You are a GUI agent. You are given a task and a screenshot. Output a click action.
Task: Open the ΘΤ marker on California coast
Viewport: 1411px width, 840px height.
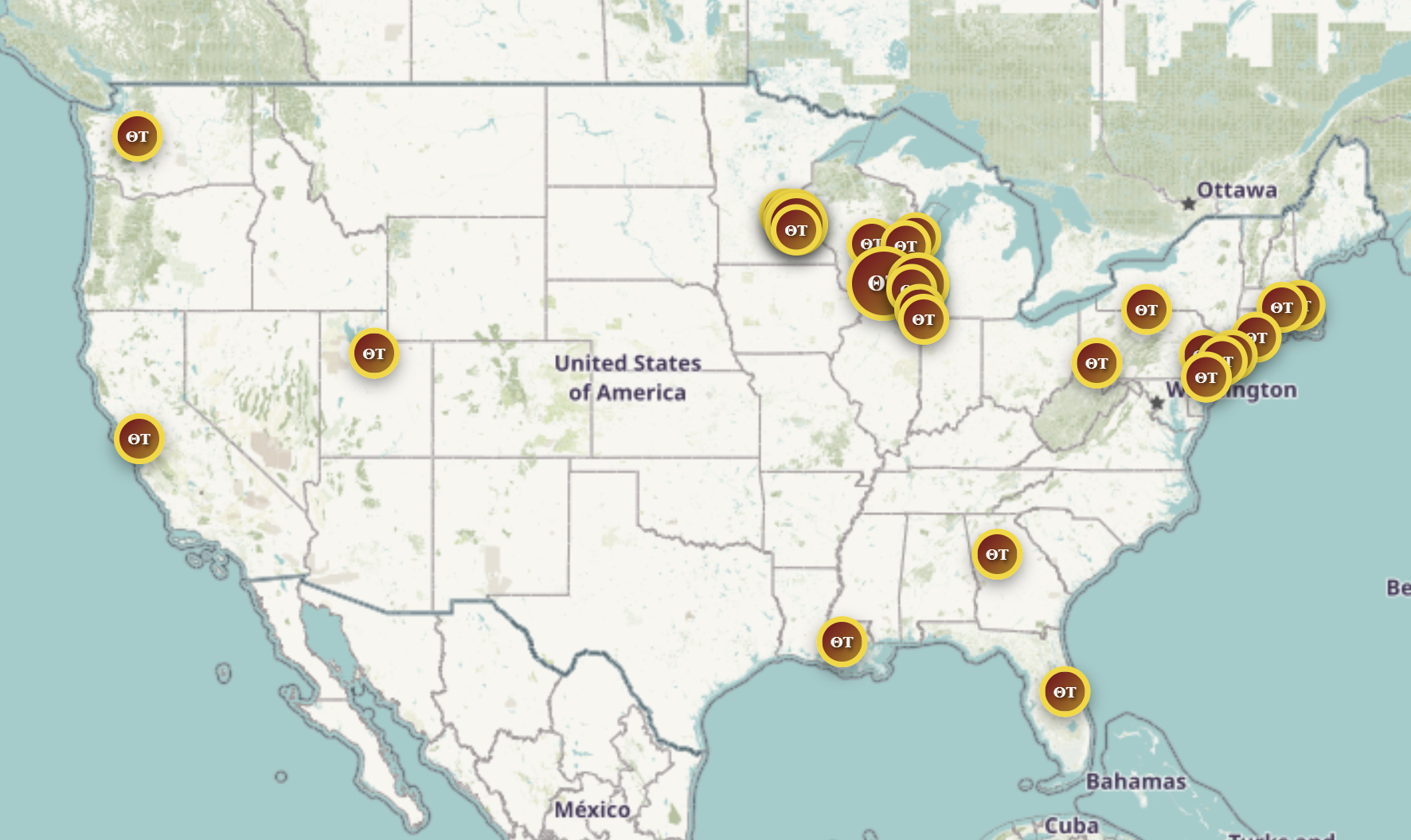(x=139, y=439)
